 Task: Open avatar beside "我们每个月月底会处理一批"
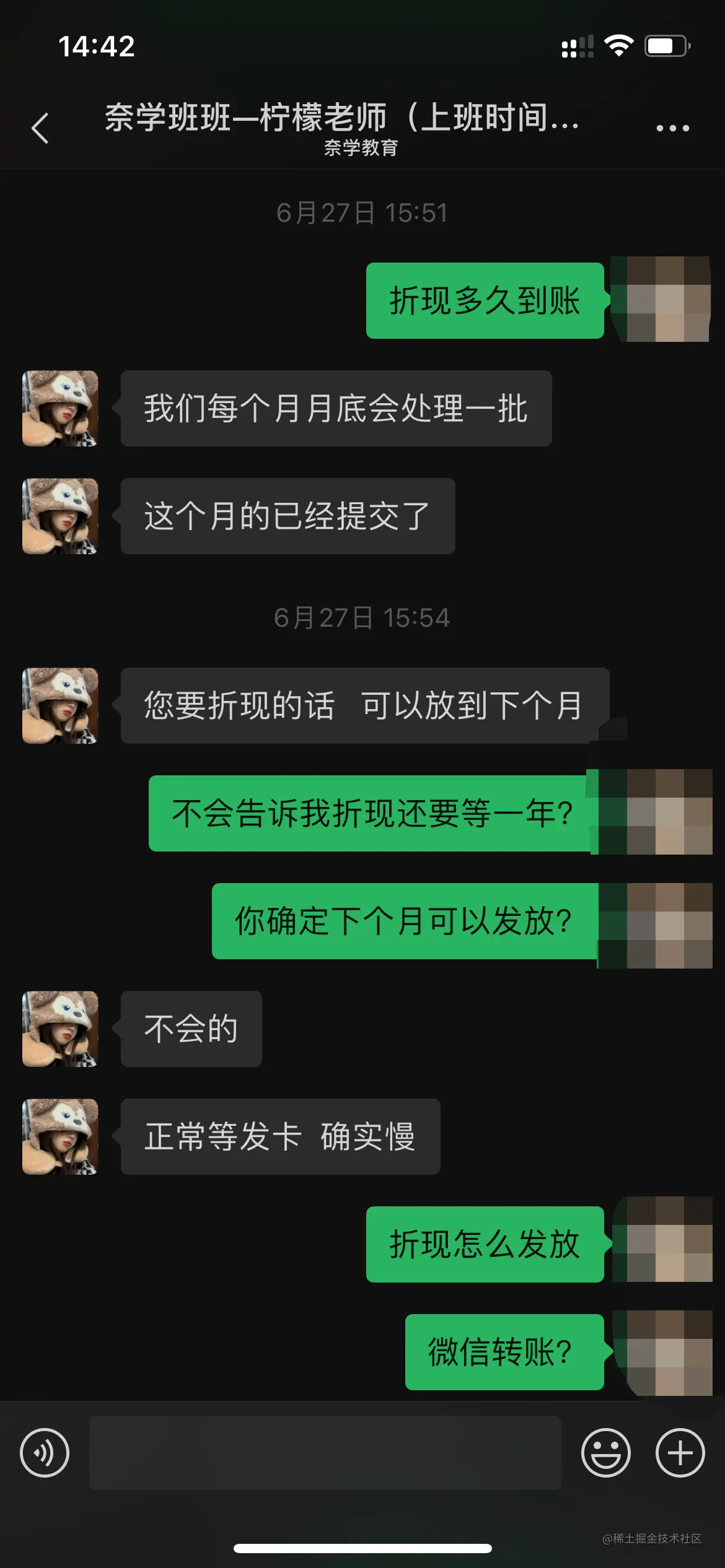60,409
